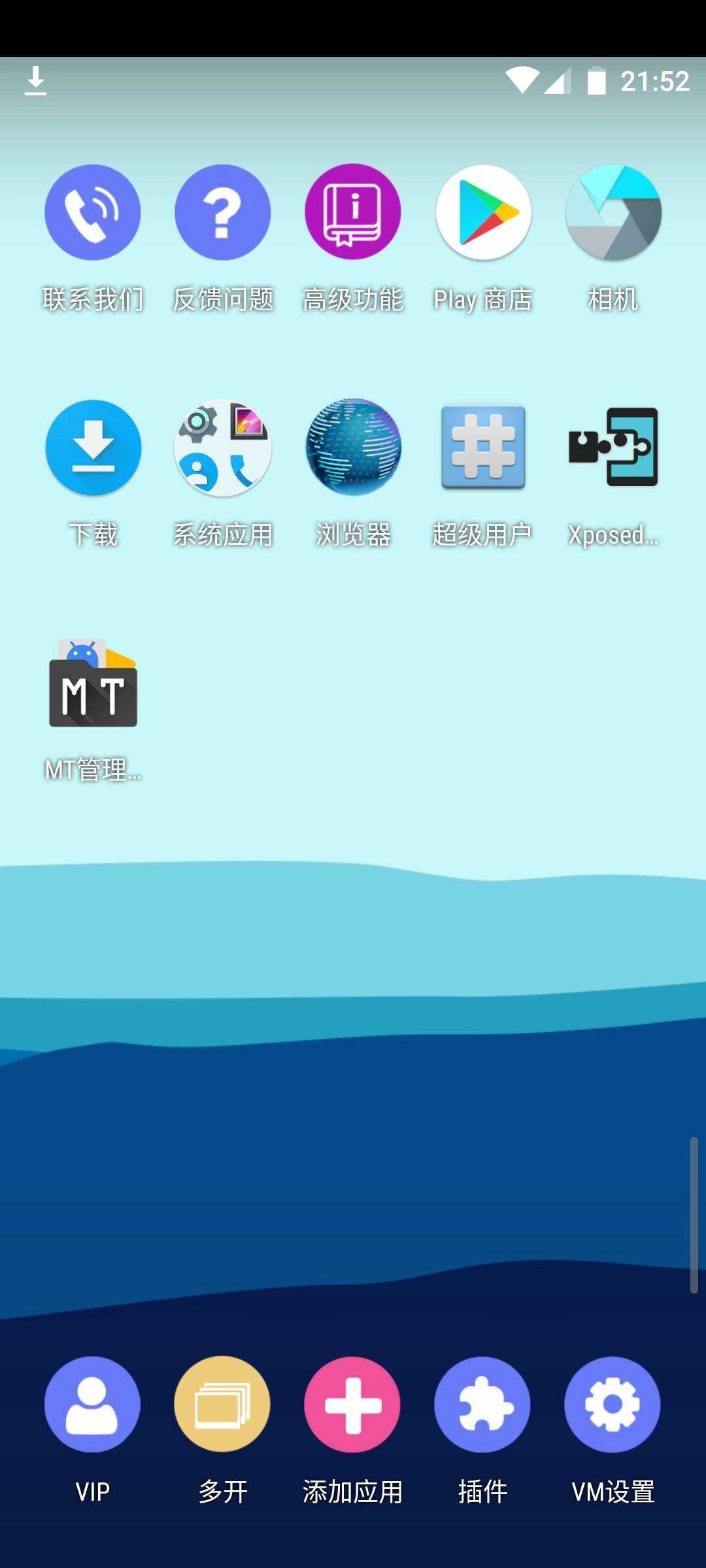Open the 相机 camera app
The width and height of the screenshot is (706, 1568).
(613, 214)
